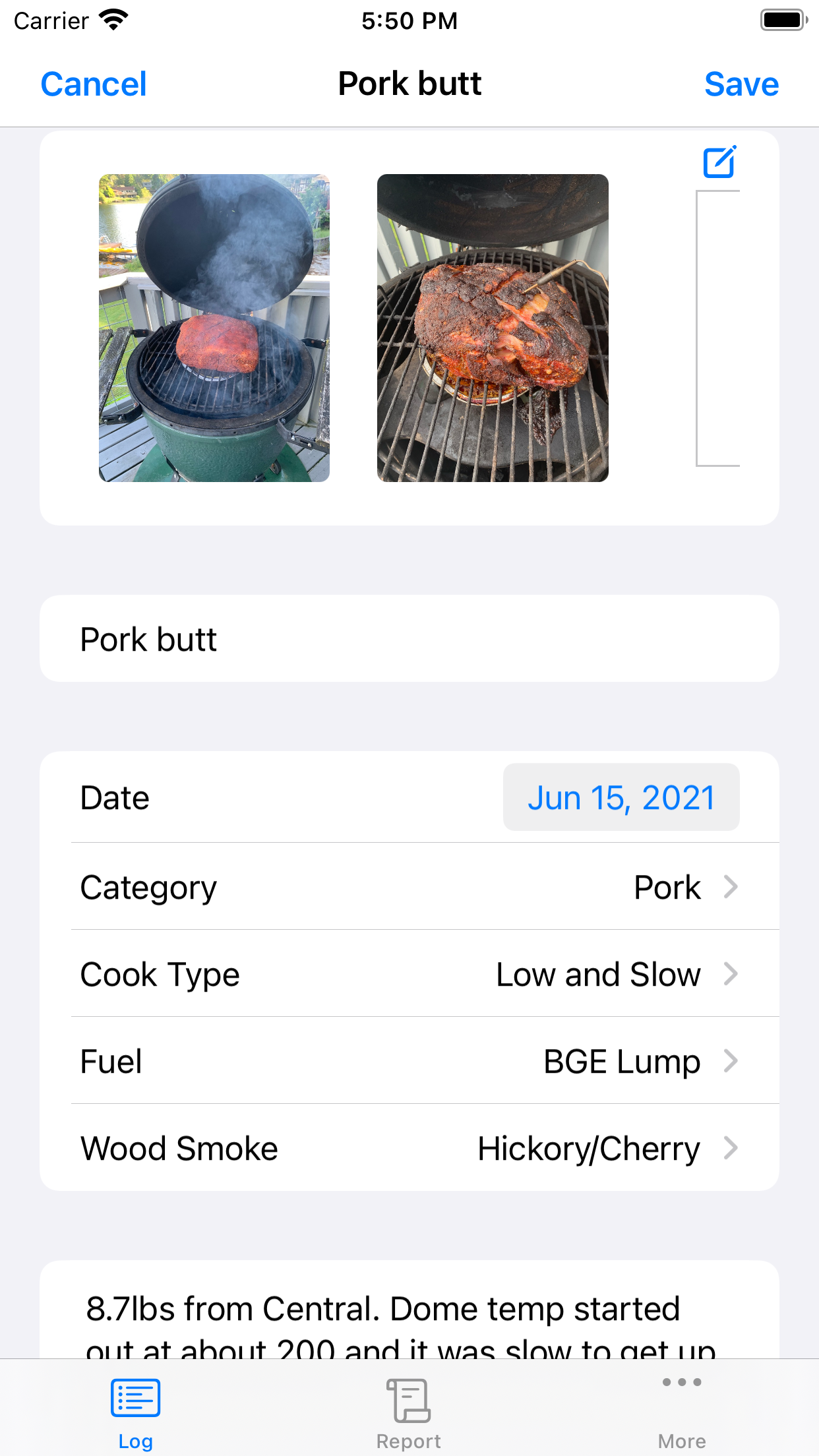Tap the battery indicator icon

coord(783,20)
